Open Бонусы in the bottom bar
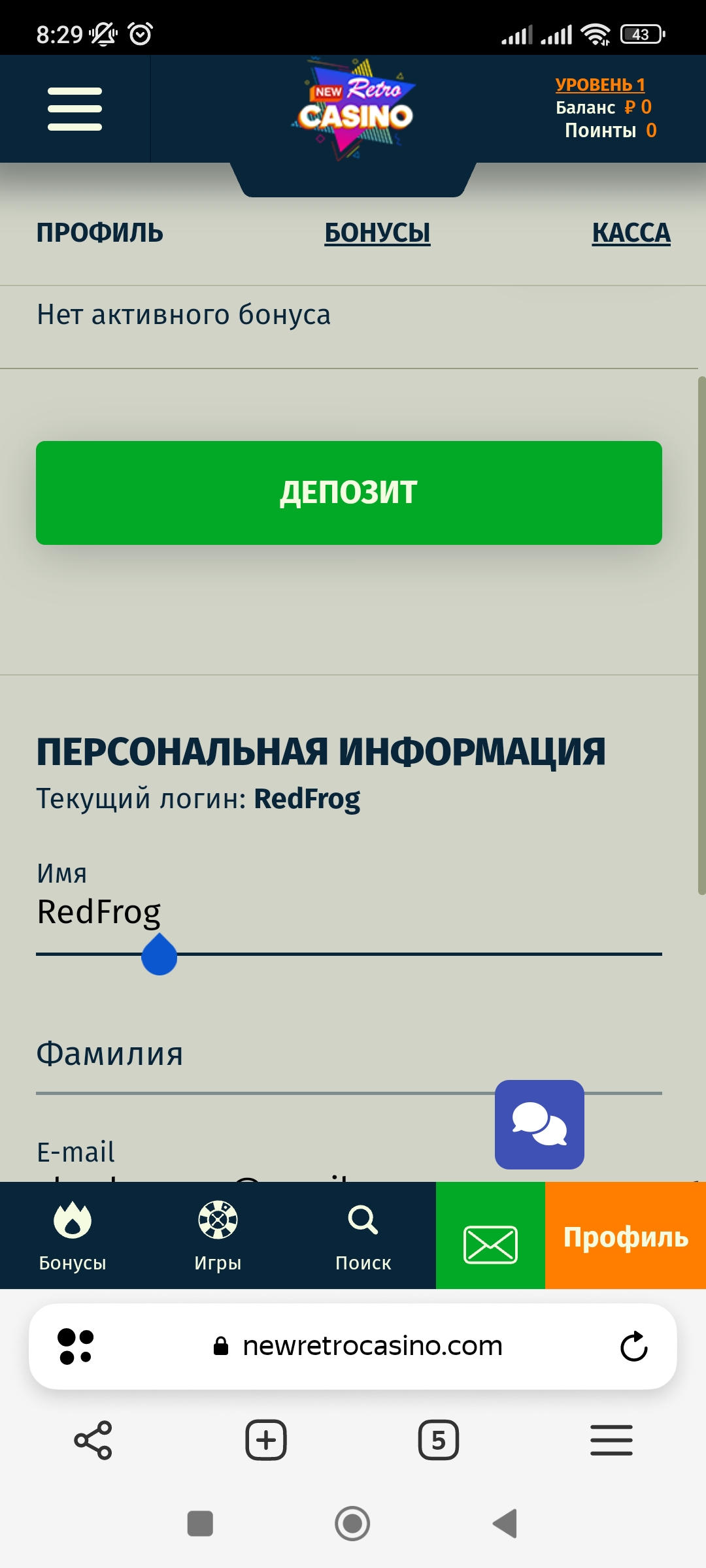The height and width of the screenshot is (1568, 706). 73,1235
